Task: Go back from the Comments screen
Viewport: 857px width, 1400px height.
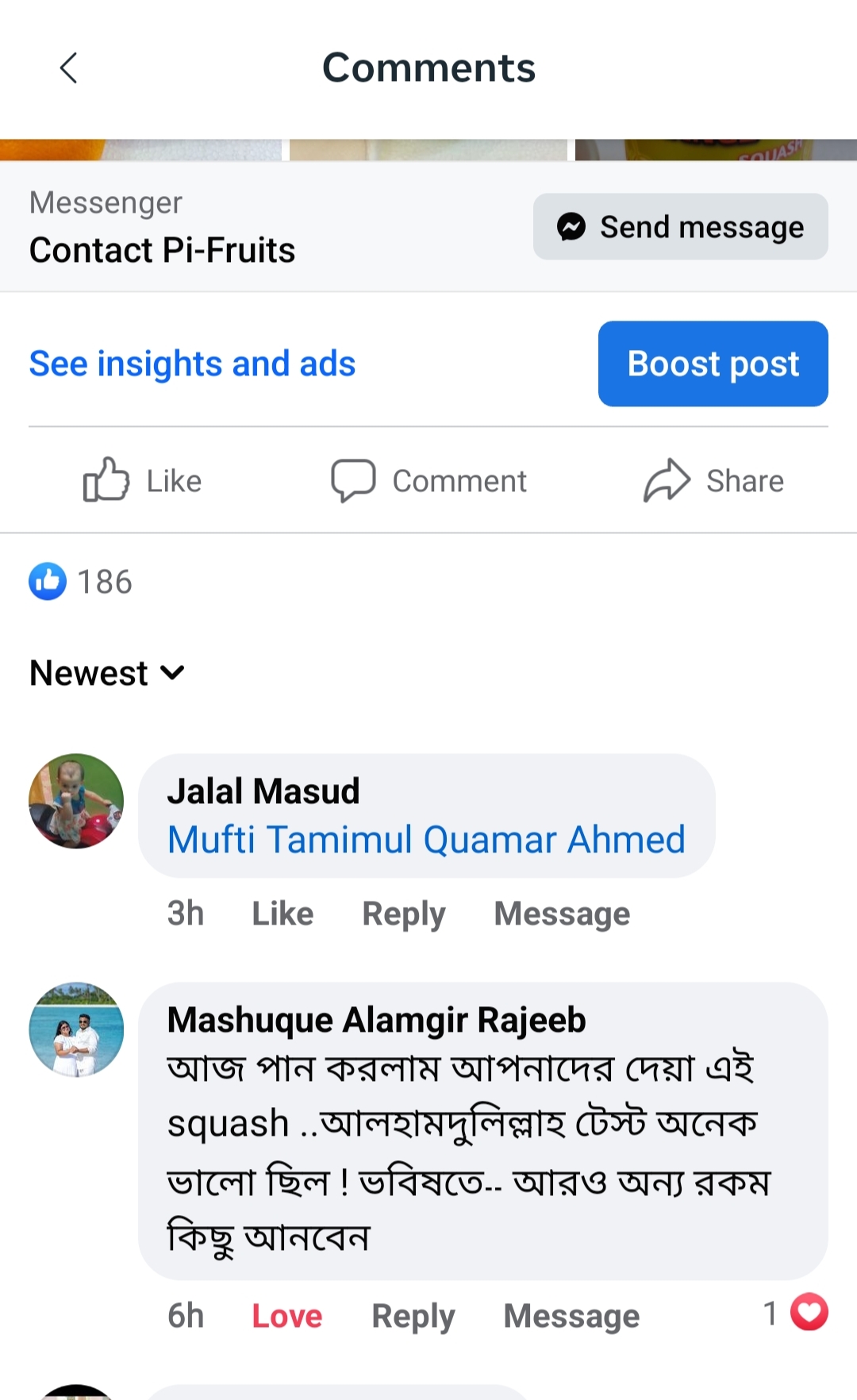Action: point(69,68)
